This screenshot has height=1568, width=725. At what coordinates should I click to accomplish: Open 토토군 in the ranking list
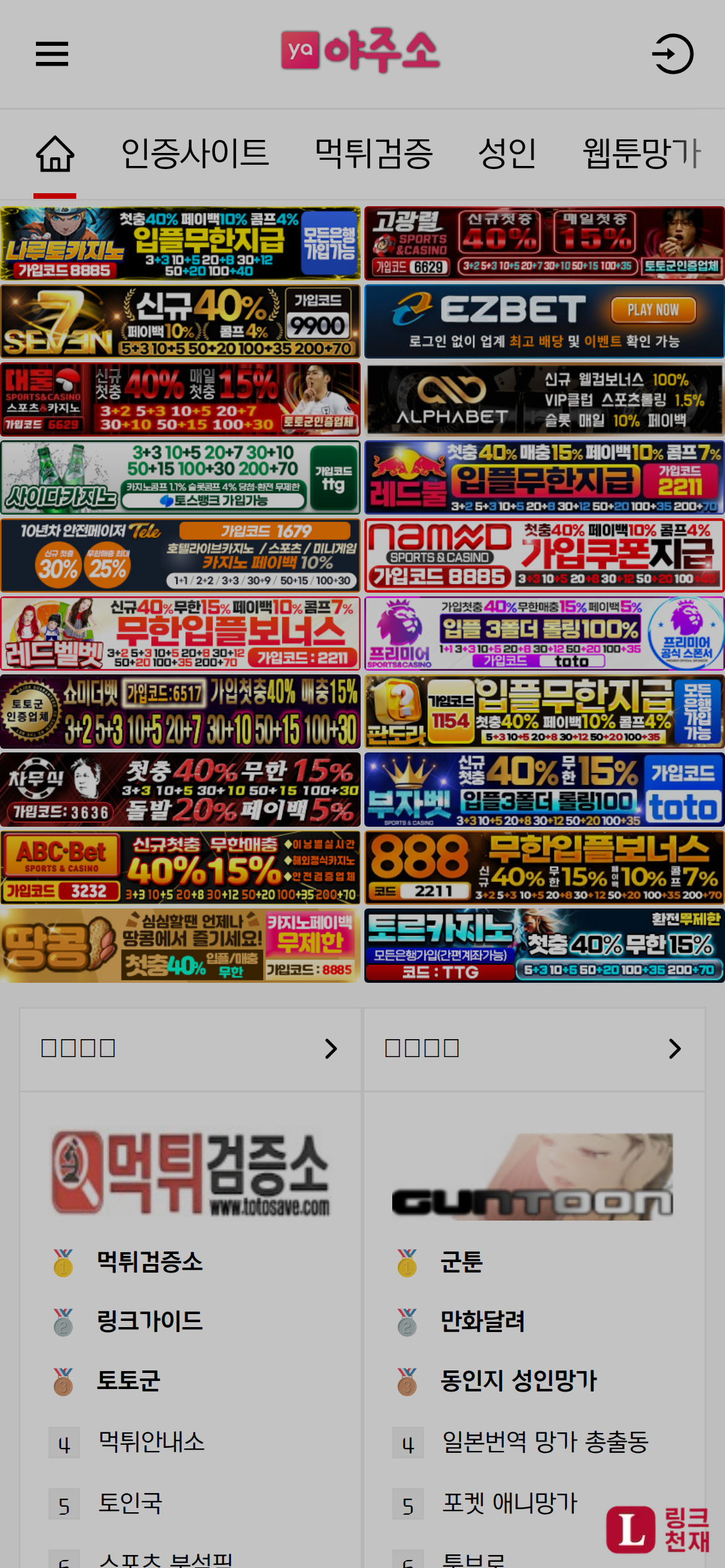pyautogui.click(x=129, y=1380)
